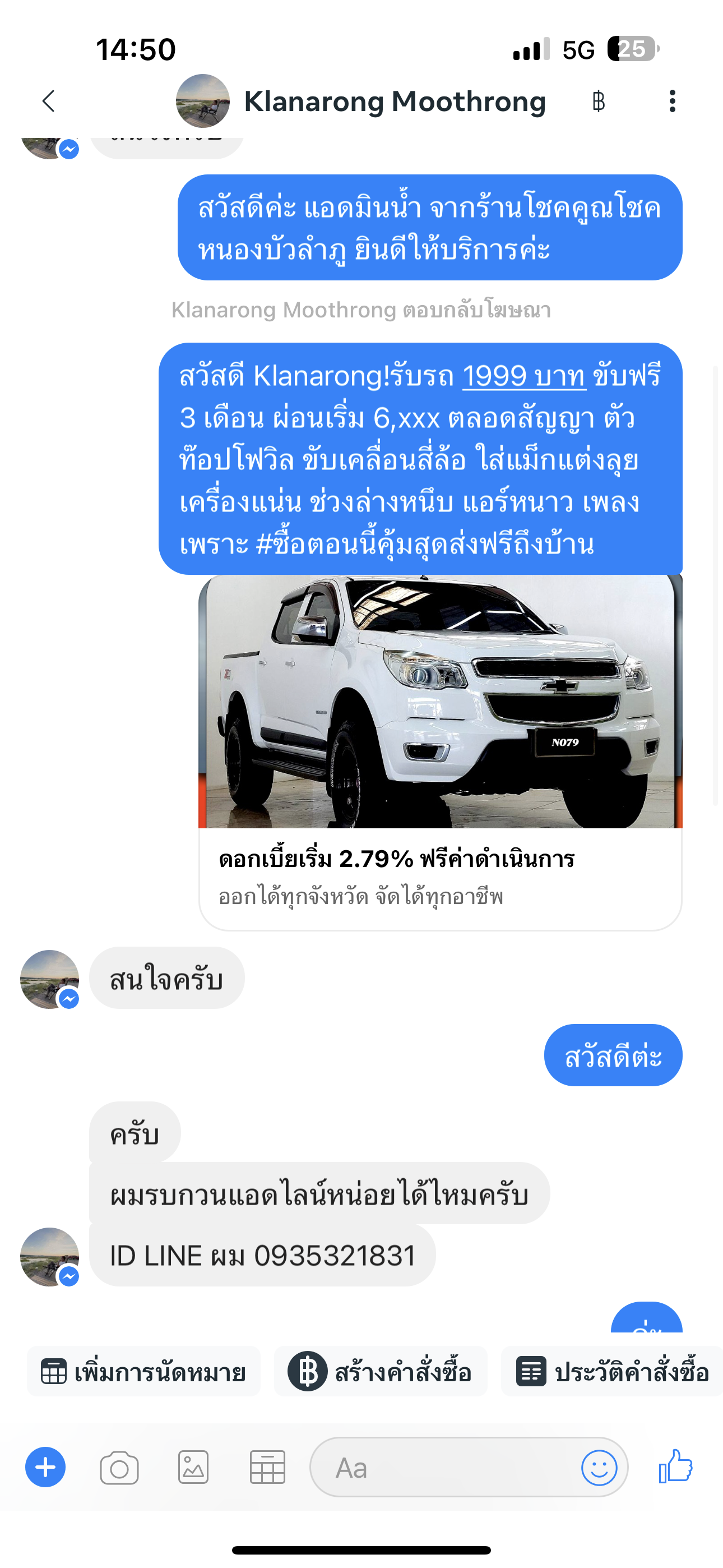Tap the calendar appointment icon in composer

pos(267,1468)
